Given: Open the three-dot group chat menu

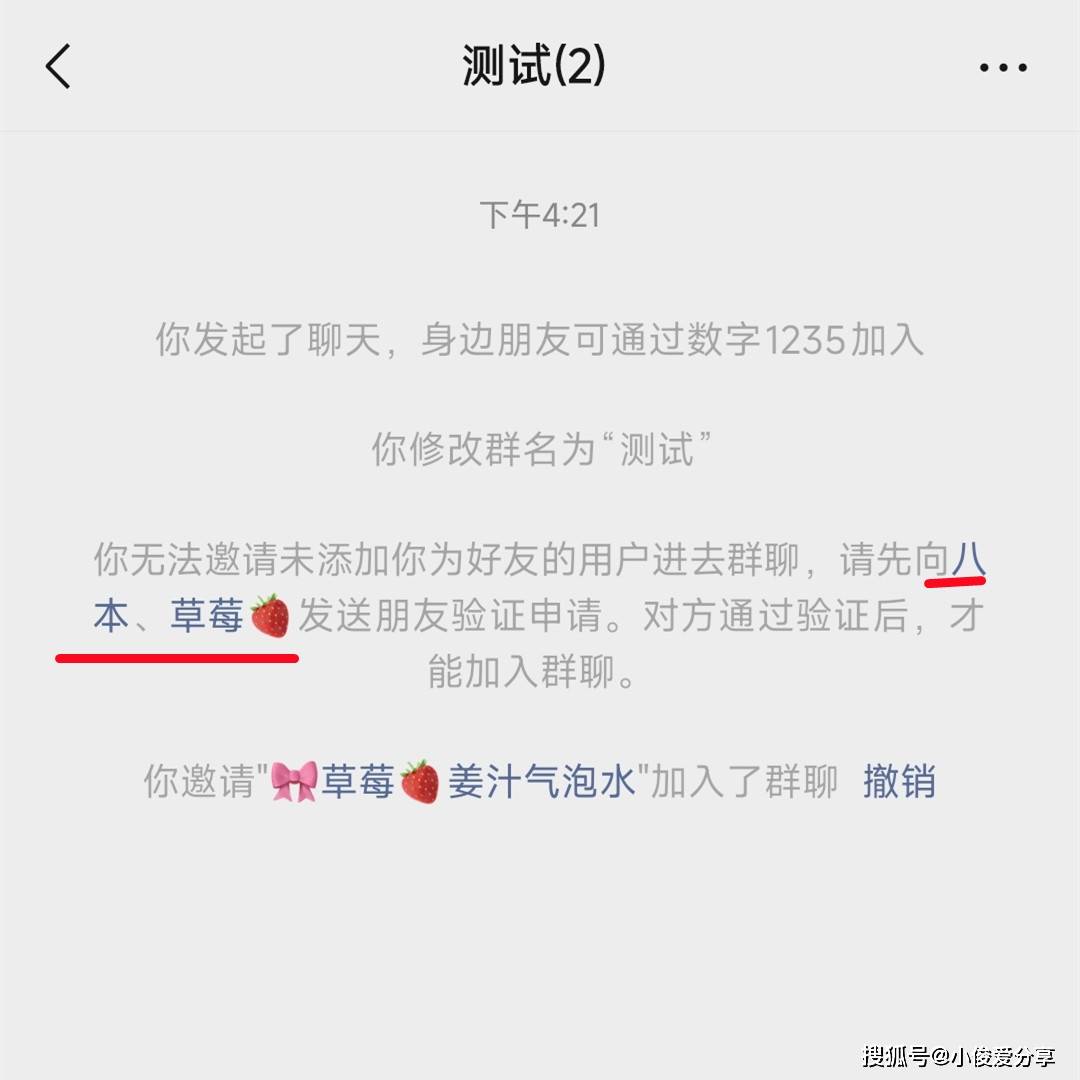Looking at the screenshot, I should coord(1002,68).
